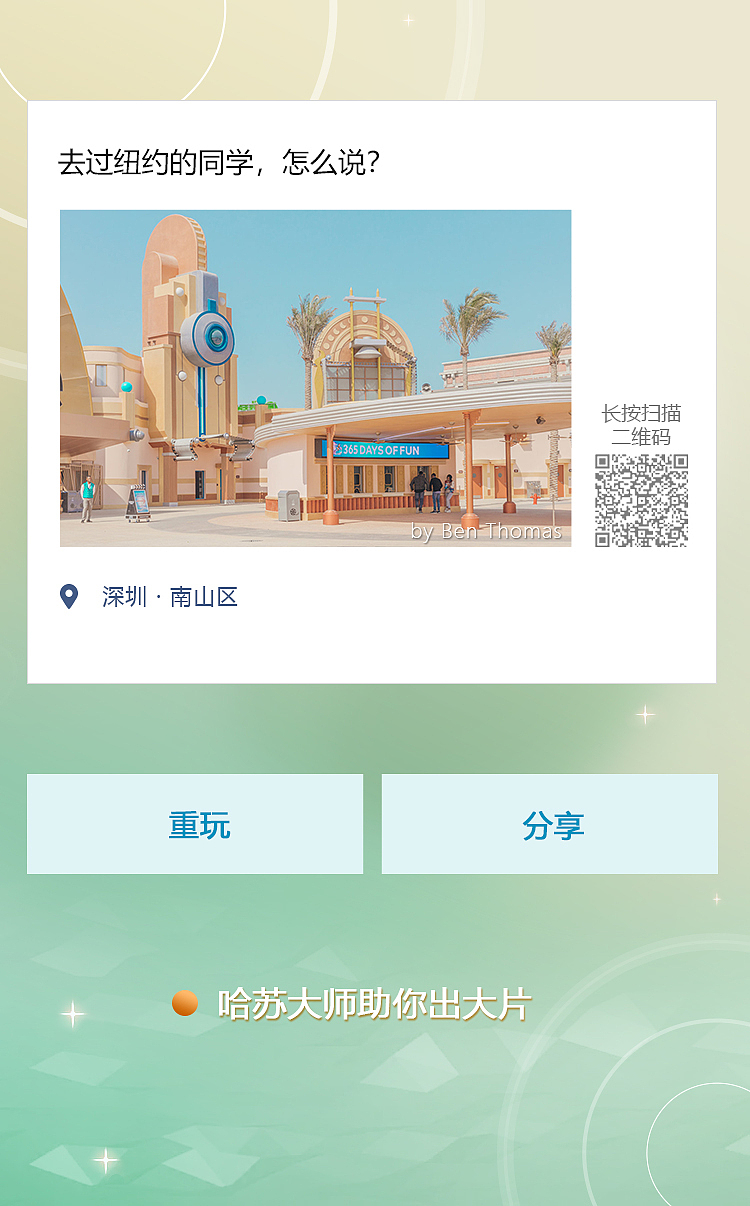Tap the green gradient background area

point(375,1120)
